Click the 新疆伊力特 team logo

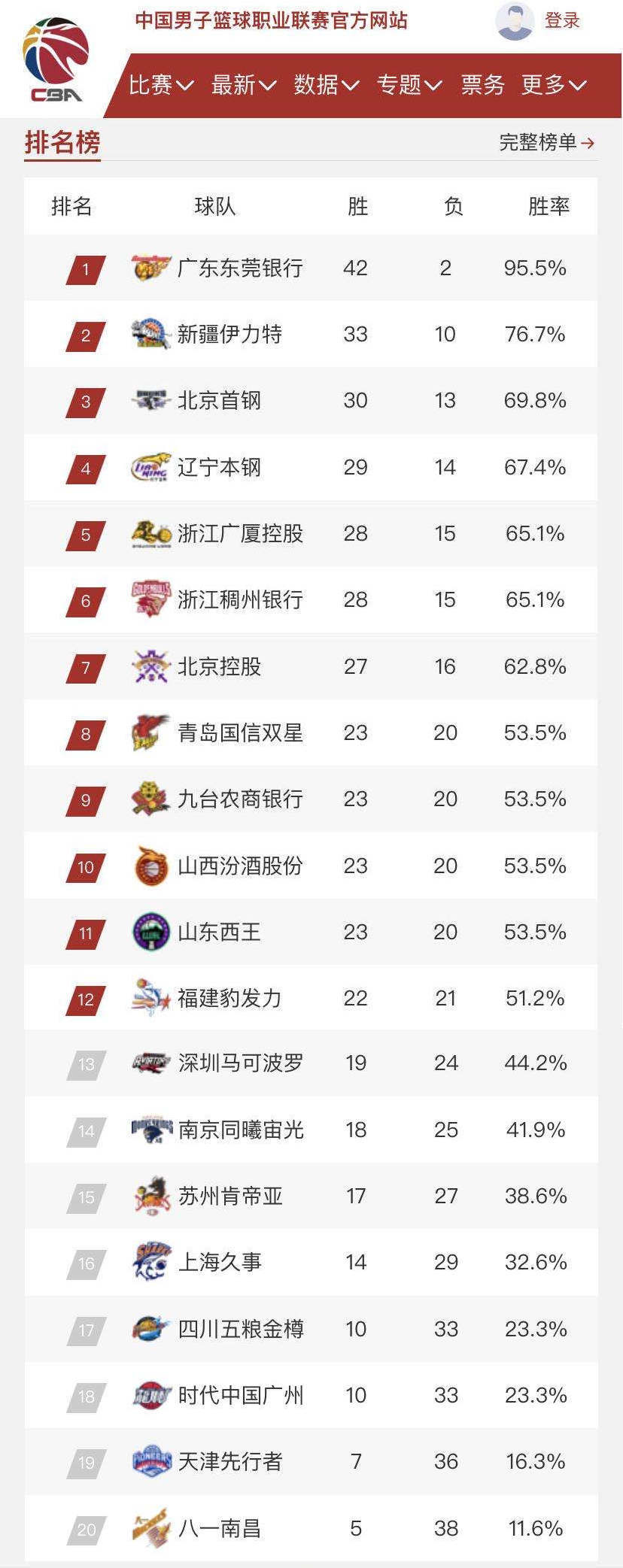(149, 335)
